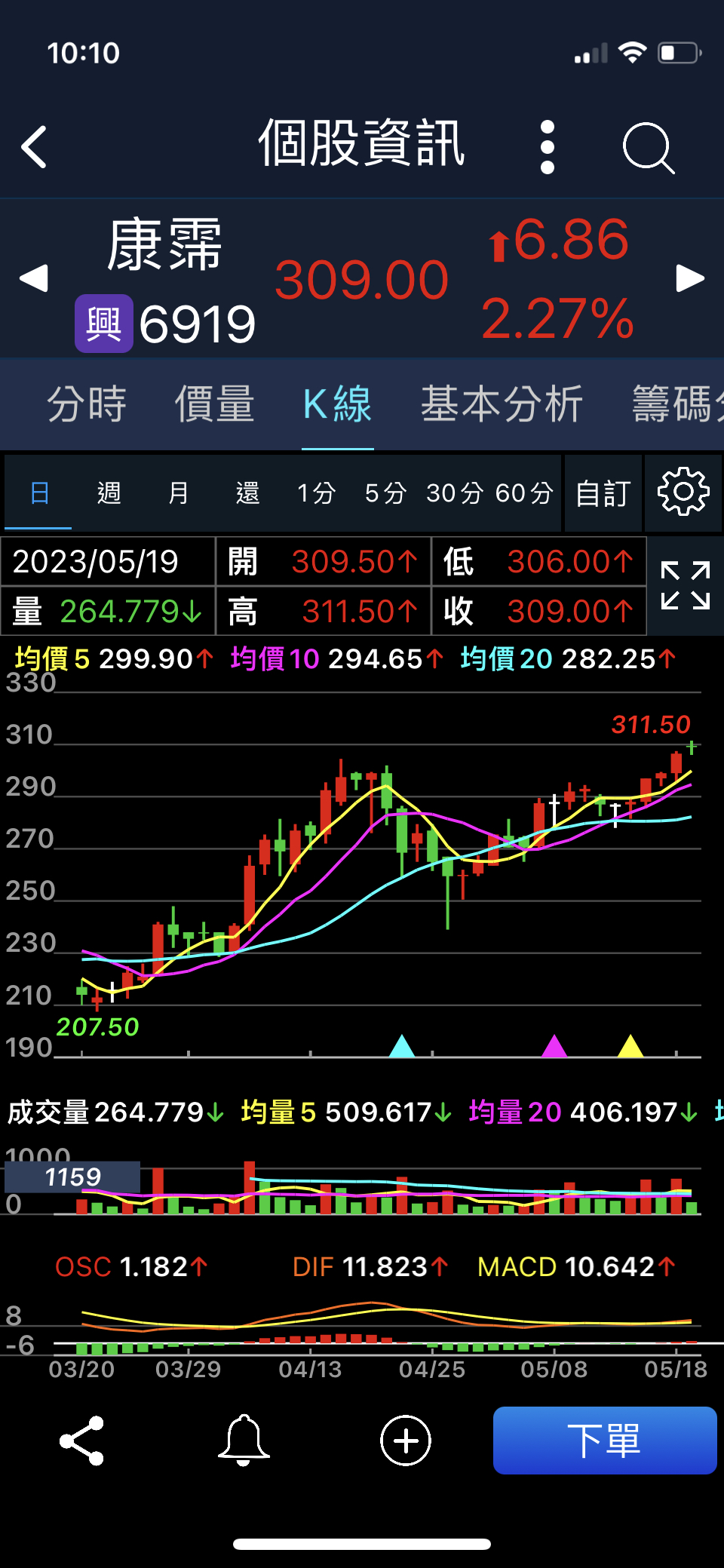Open the 自訂 custom interval option
This screenshot has height=1568, width=724.
coord(601,492)
